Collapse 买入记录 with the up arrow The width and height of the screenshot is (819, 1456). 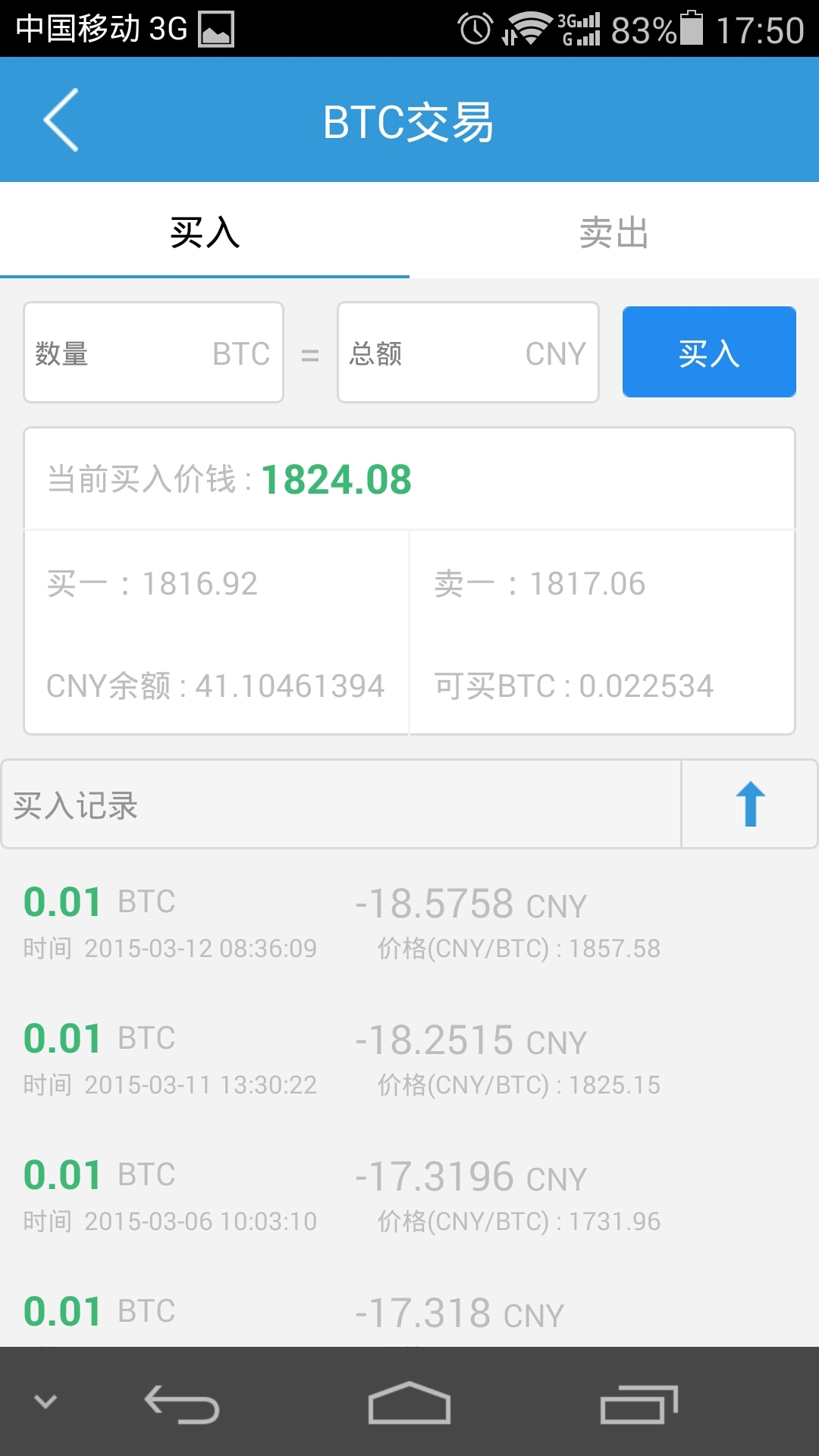(750, 804)
